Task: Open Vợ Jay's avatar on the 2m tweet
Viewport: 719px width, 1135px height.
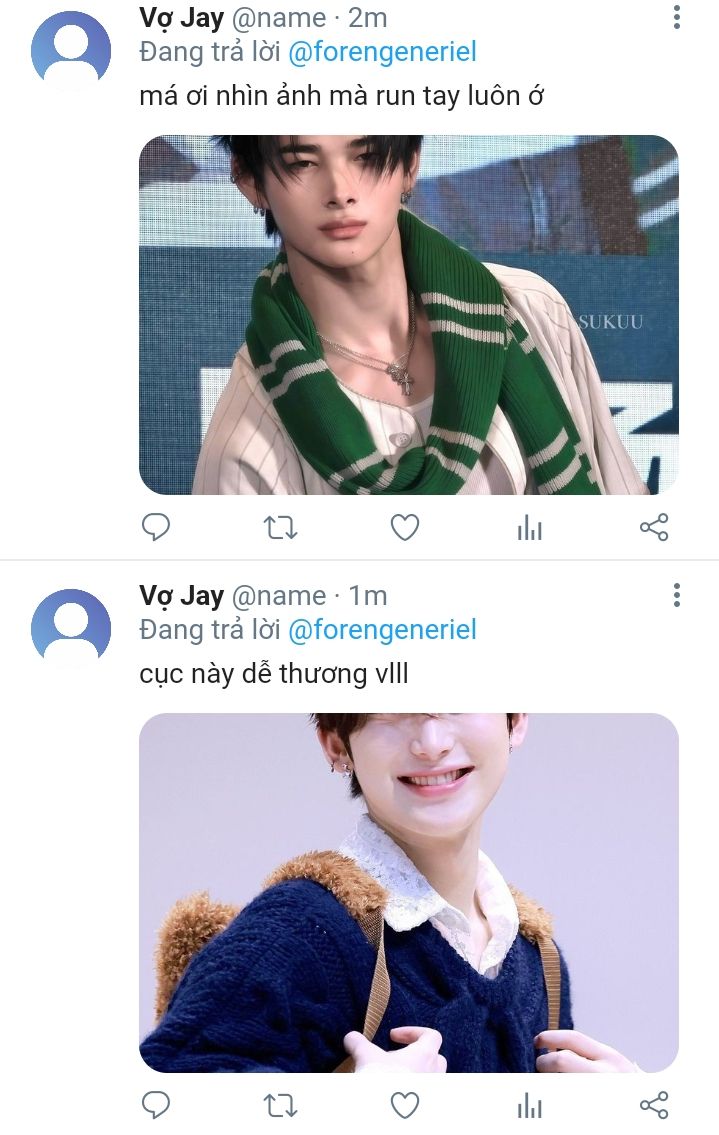Action: (x=71, y=49)
